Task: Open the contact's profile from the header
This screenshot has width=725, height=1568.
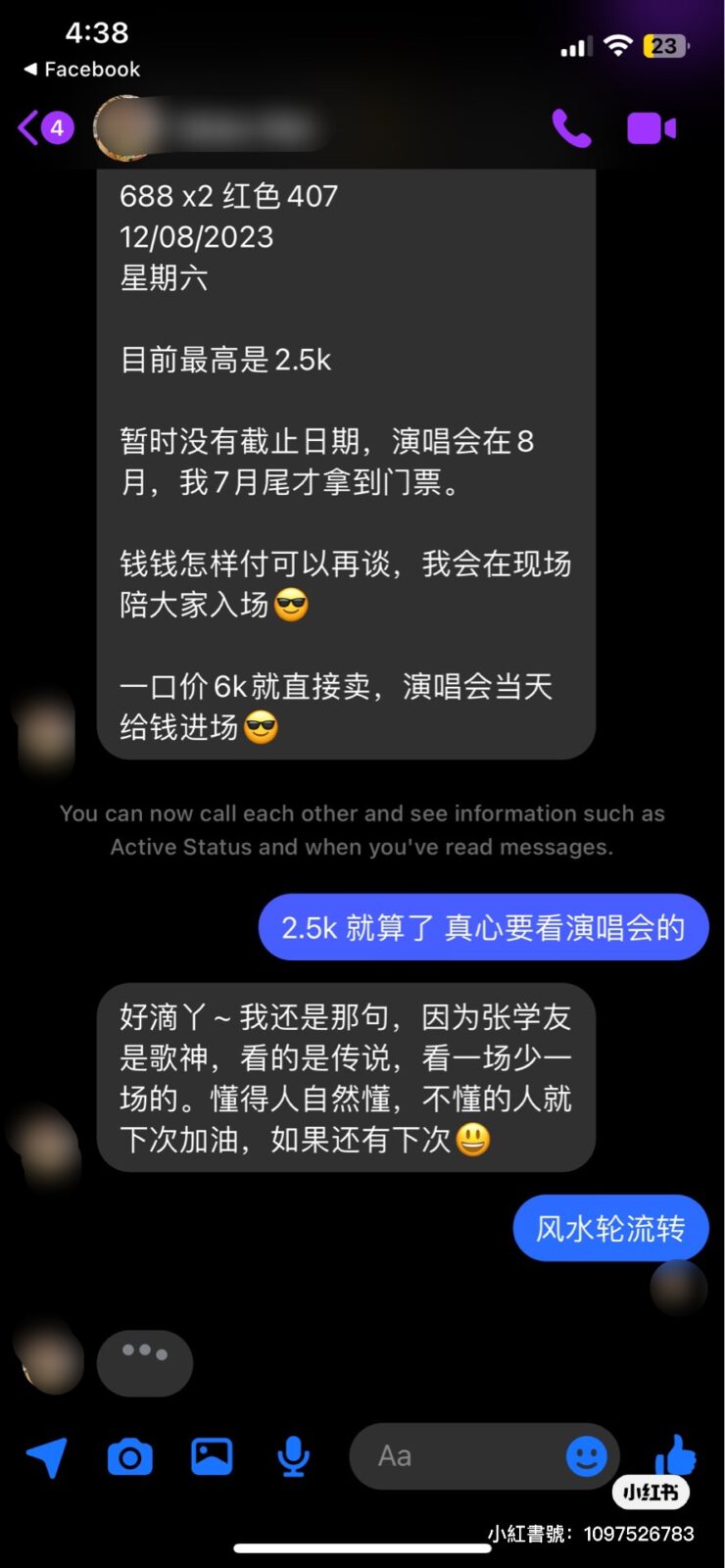Action: (206, 128)
